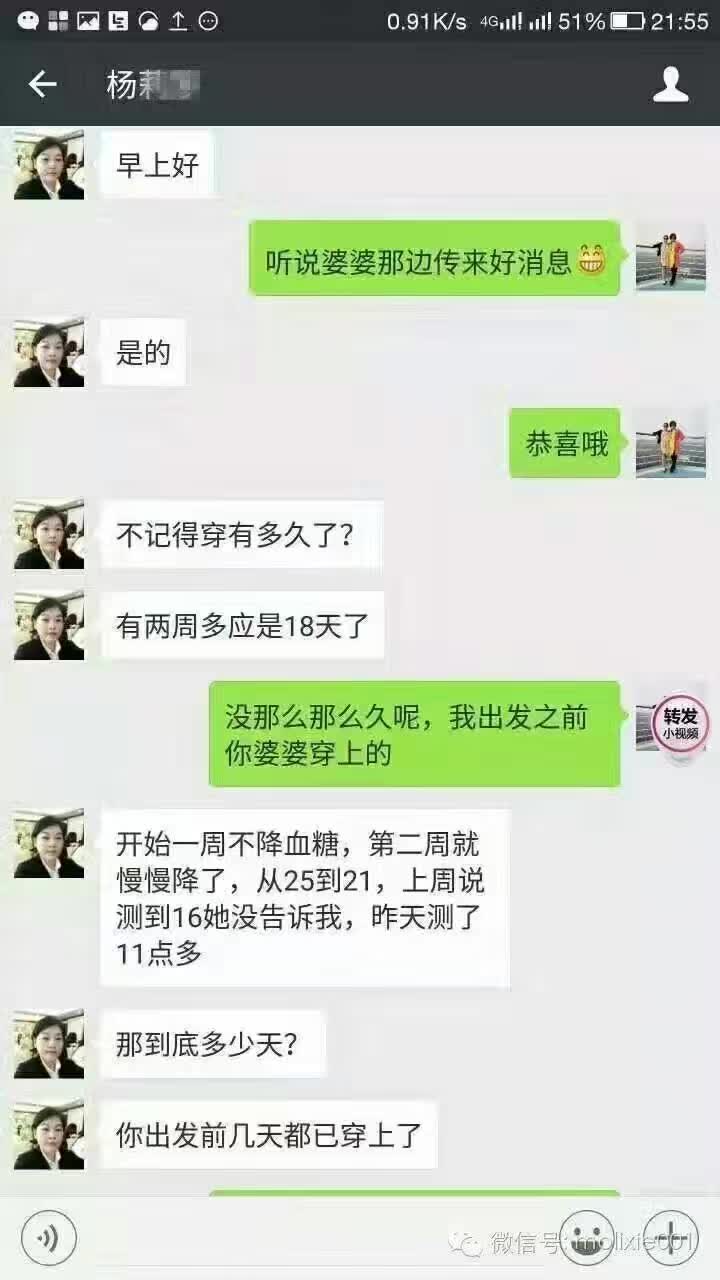Image resolution: width=720 pixels, height=1280 pixels.
Task: Open my avatar beside "恭喜哦" message
Action: (x=670, y=443)
